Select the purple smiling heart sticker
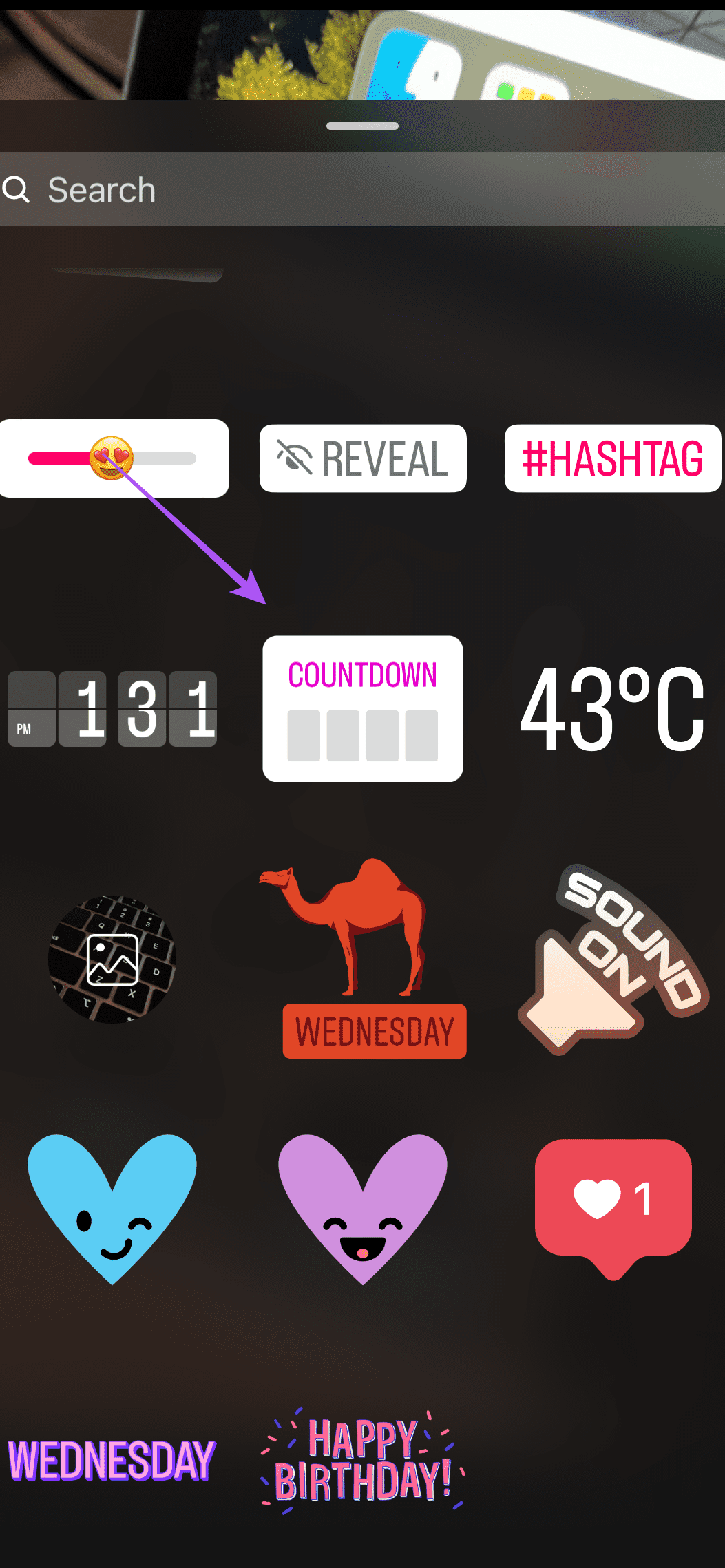Viewport: 725px width, 1568px height. pos(363,1205)
